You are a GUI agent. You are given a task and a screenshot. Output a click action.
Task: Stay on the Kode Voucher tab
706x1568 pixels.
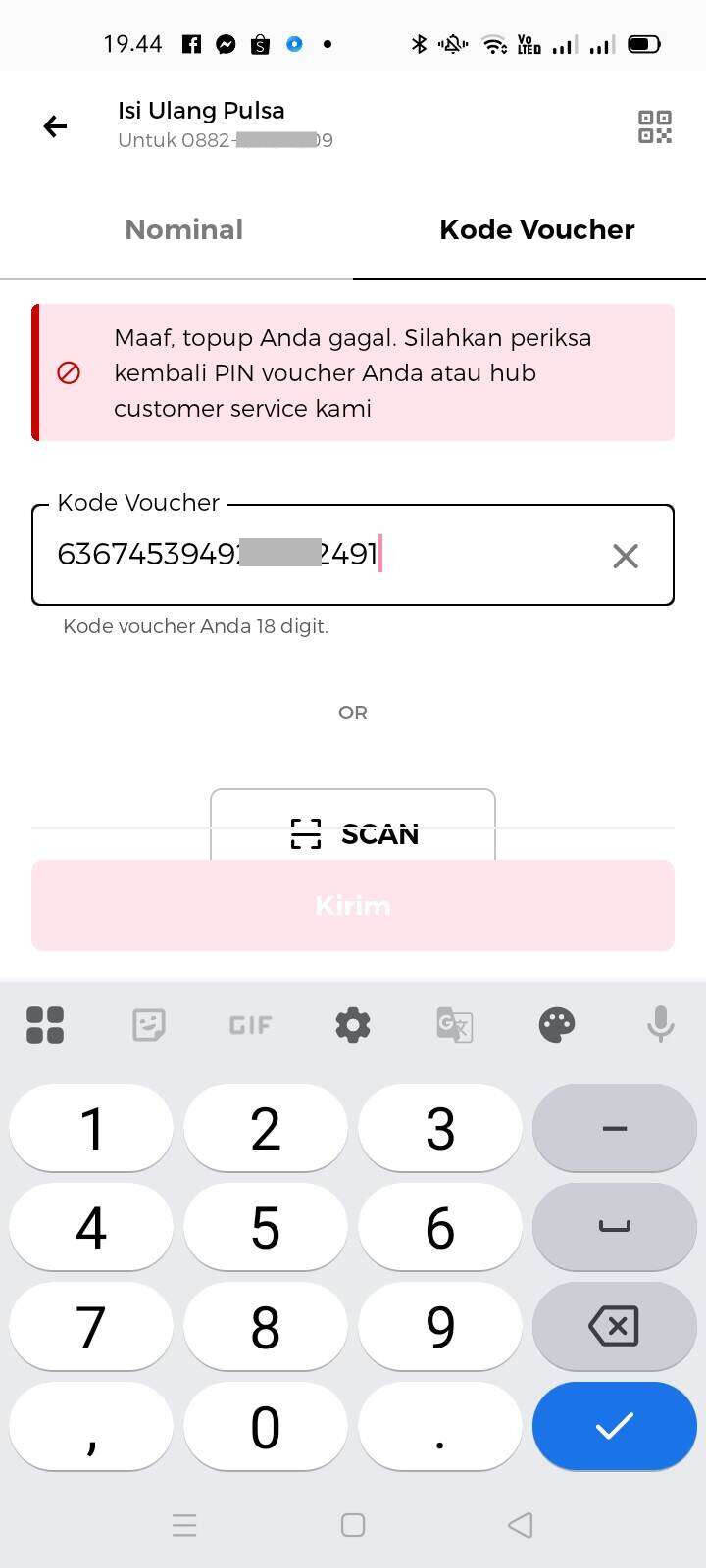[536, 229]
